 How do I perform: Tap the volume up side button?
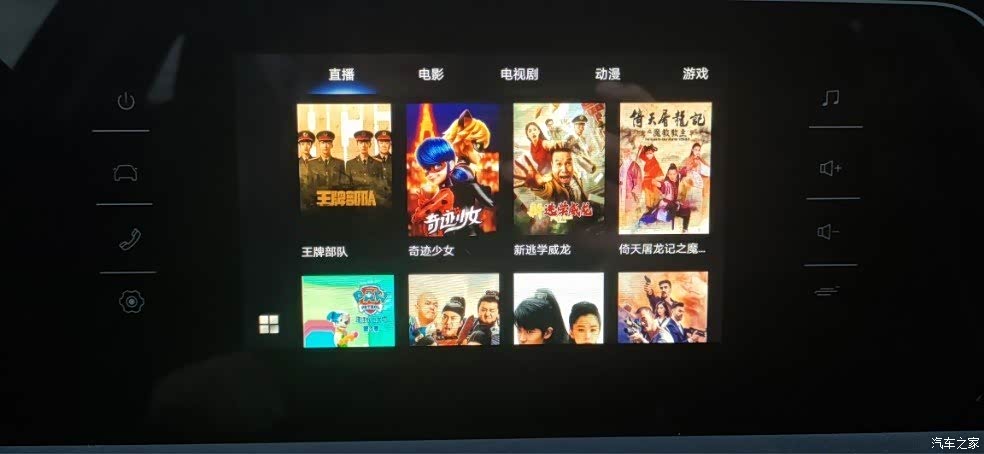830,168
